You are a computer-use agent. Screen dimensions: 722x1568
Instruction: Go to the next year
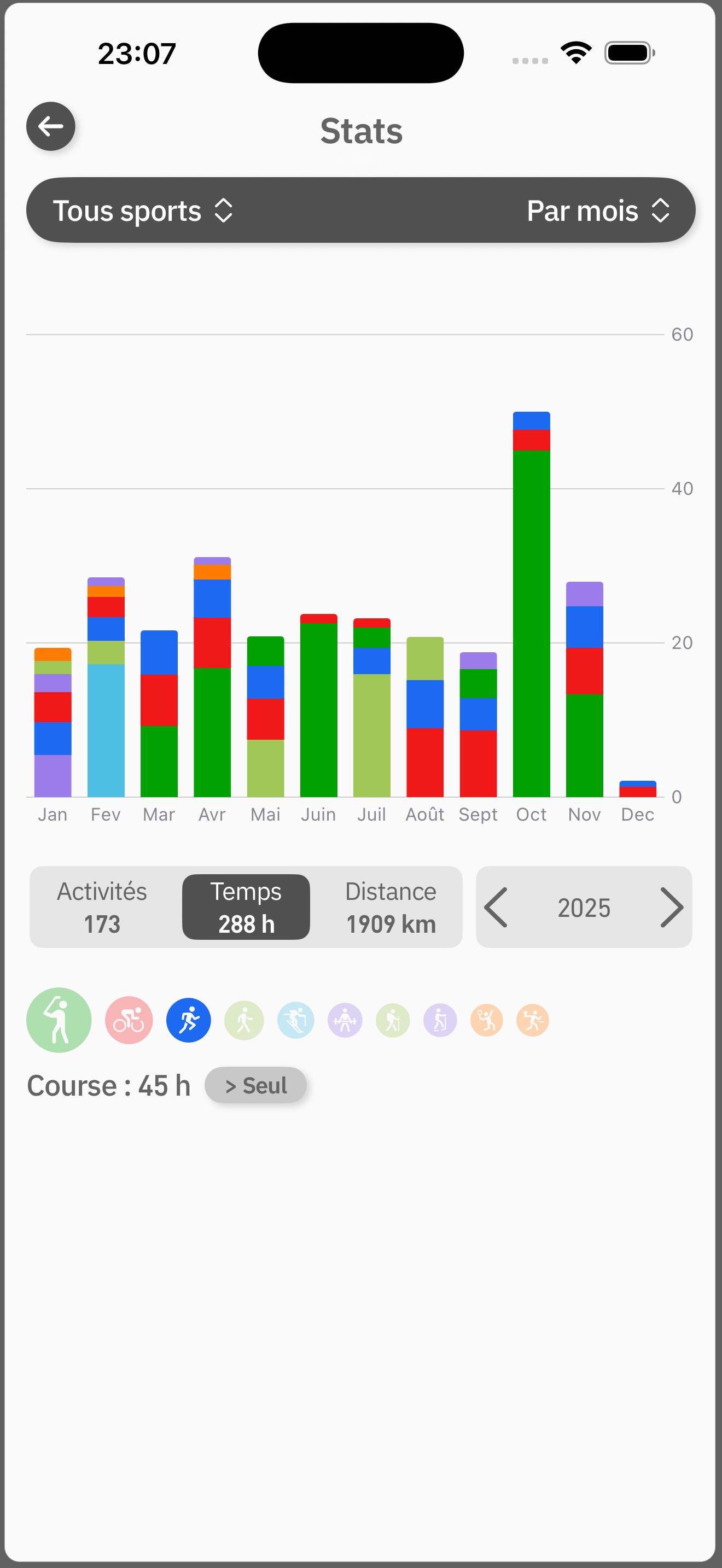point(672,908)
